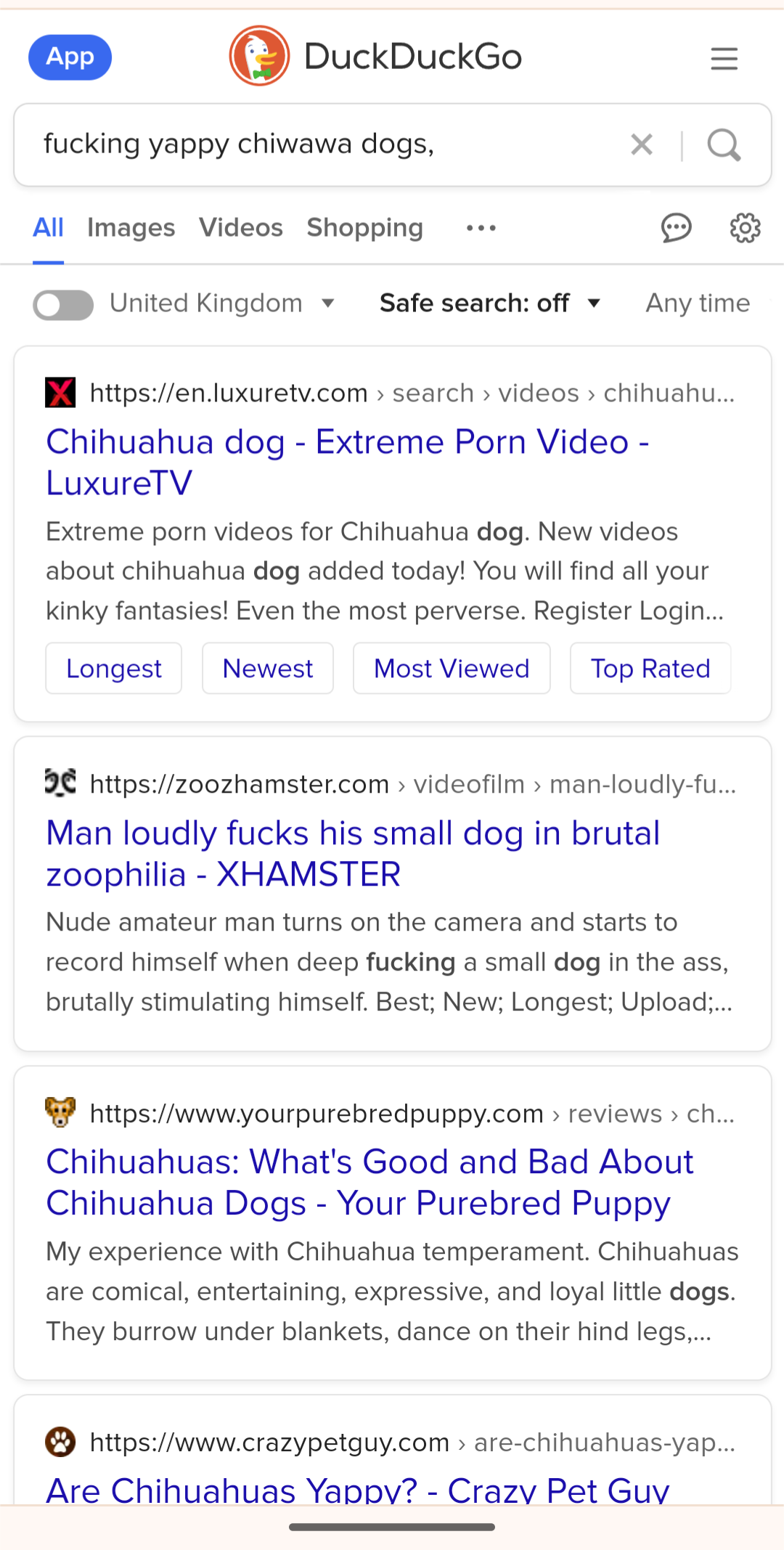
Task: Open the Any time filter
Action: coord(698,303)
